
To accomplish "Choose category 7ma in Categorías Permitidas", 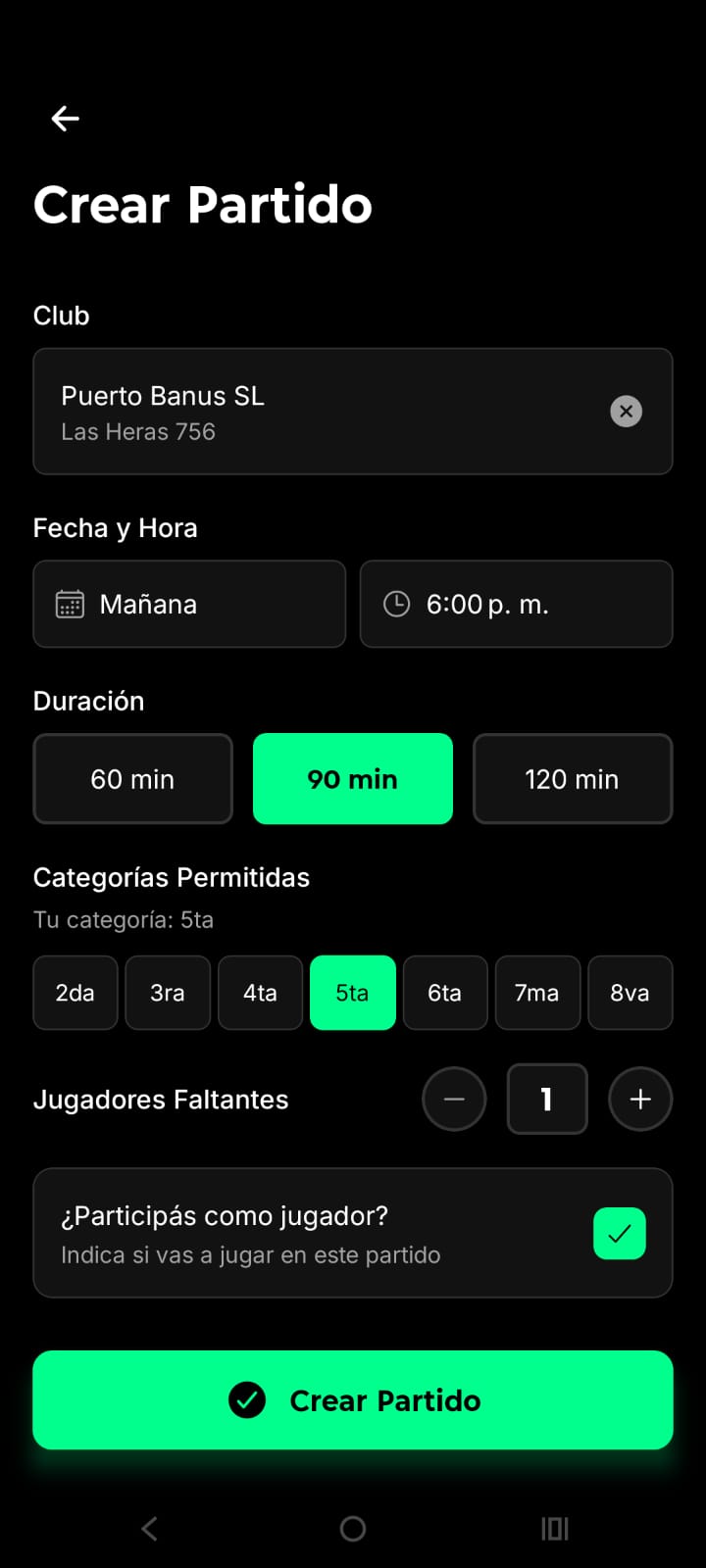I will 537,993.
